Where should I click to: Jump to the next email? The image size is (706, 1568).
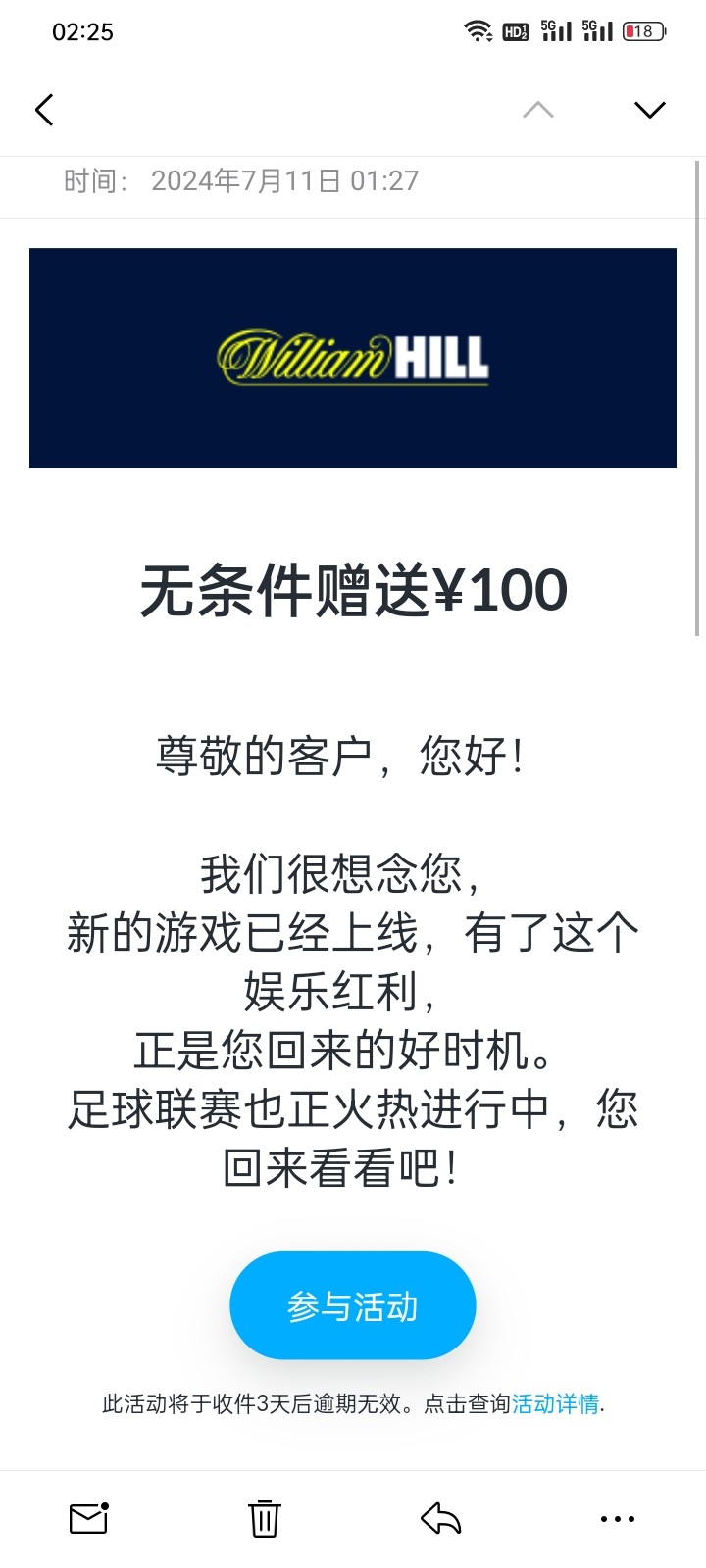pos(649,110)
